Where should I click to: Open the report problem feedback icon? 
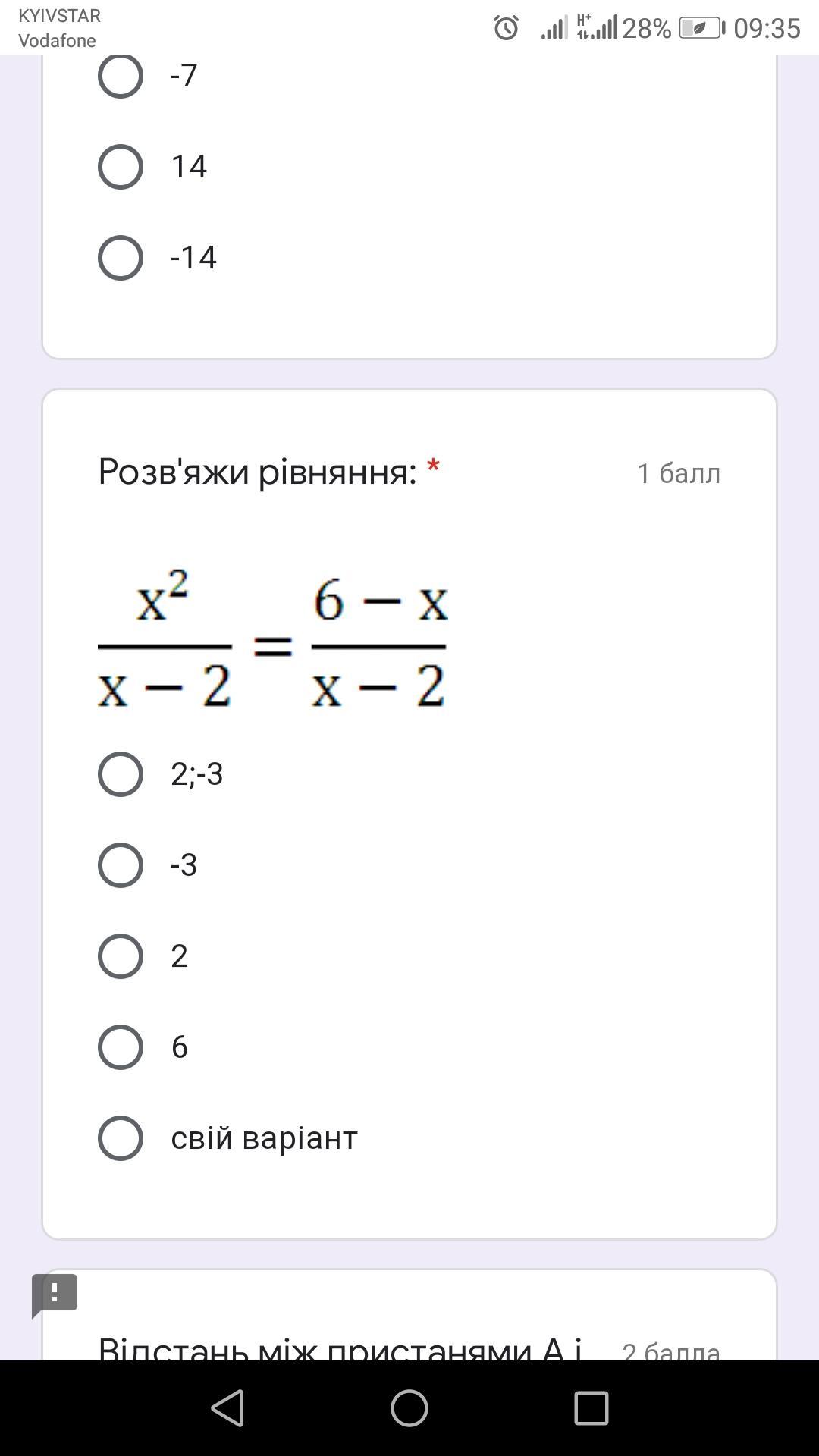pos(55,1295)
